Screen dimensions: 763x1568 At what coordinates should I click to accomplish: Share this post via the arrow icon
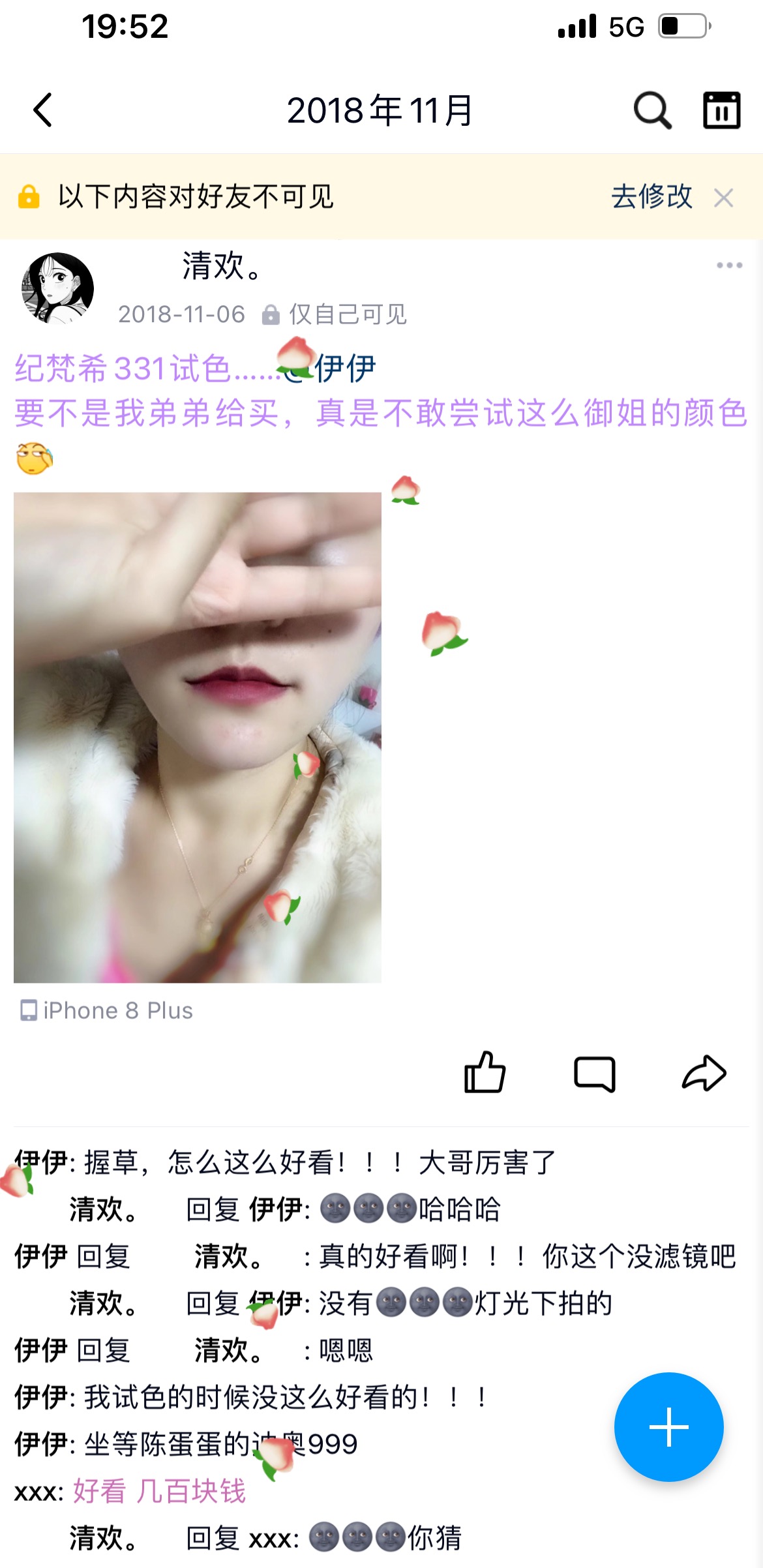(x=704, y=1073)
